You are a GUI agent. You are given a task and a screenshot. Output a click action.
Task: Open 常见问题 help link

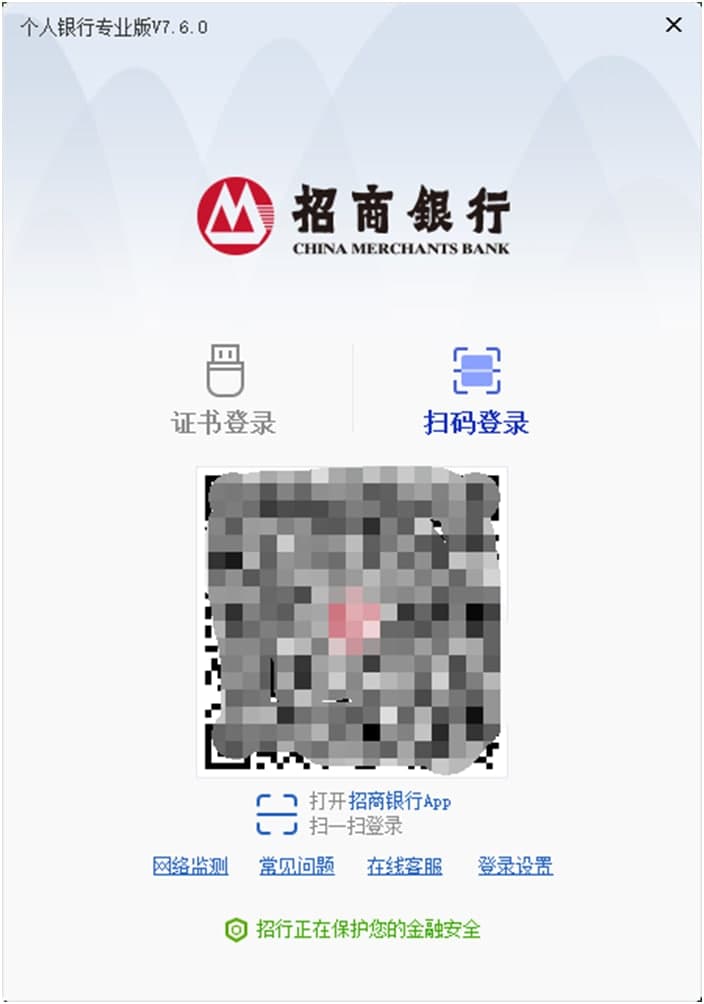[x=297, y=866]
